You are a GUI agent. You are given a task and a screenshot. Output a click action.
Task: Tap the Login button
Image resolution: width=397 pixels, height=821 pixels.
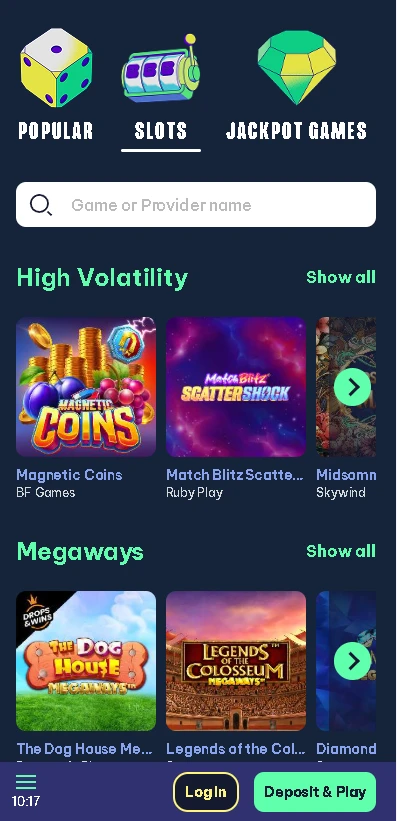pos(206,792)
